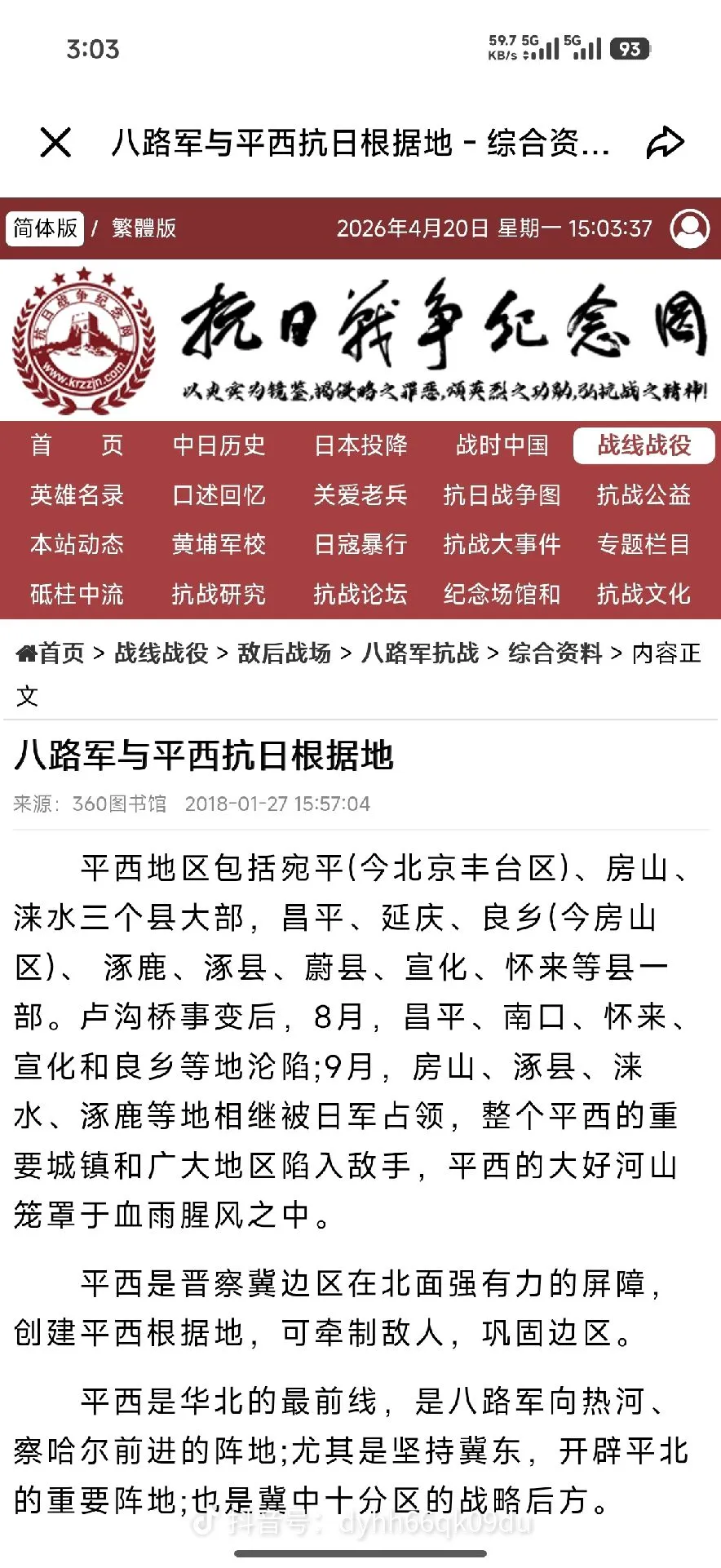This screenshot has height=1568, width=721.
Task: Open the 战时中国 section
Action: point(502,445)
